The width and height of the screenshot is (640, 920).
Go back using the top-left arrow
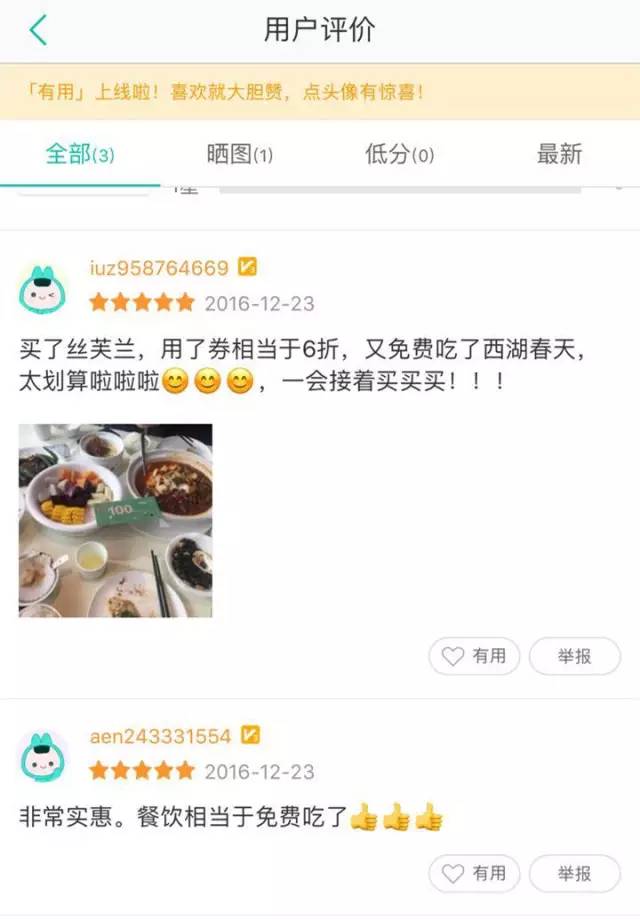38,30
